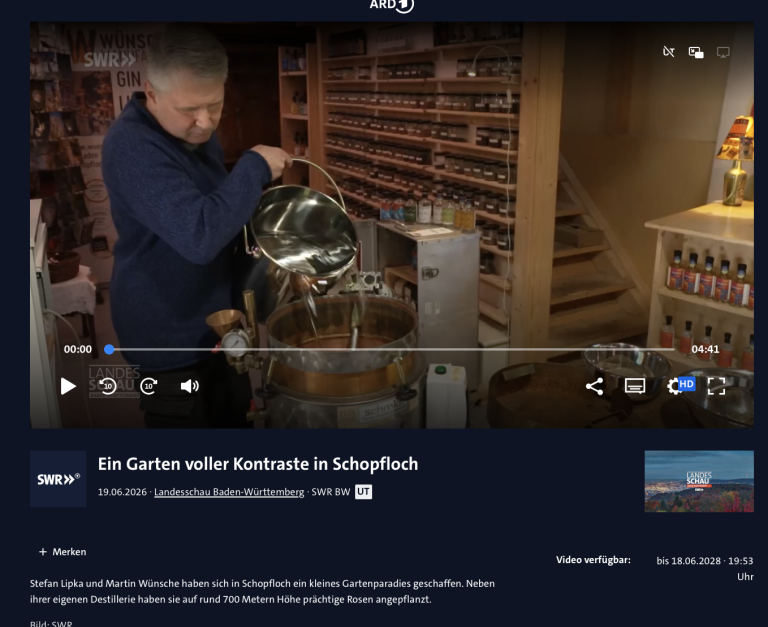This screenshot has height=627, width=768.
Task: Open HD quality settings
Action: click(681, 386)
